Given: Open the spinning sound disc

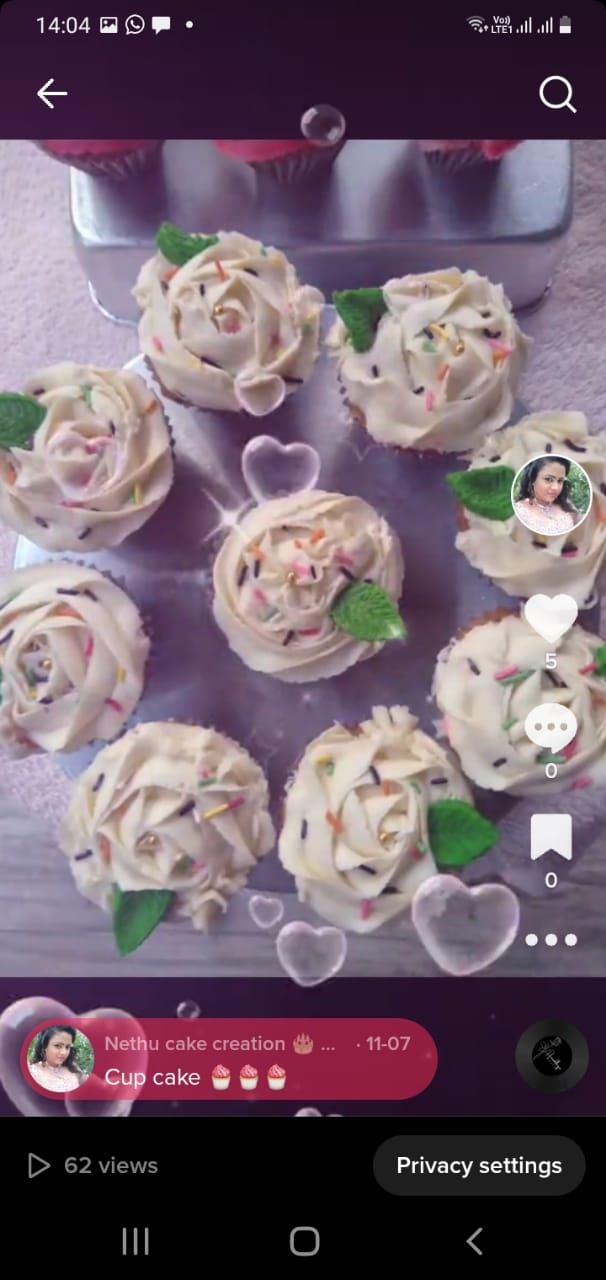Looking at the screenshot, I should coord(552,1056).
